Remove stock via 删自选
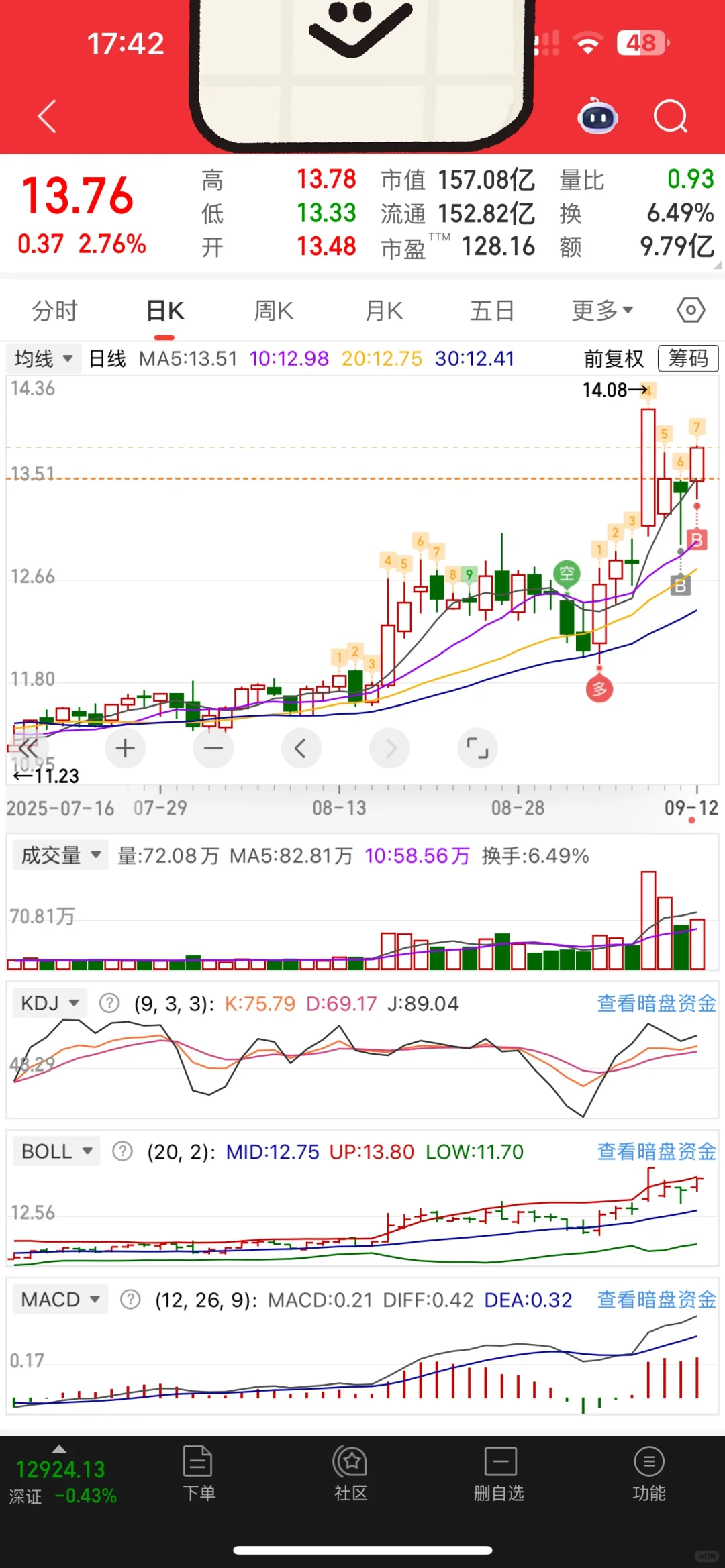Image resolution: width=725 pixels, height=1568 pixels. tap(499, 1473)
